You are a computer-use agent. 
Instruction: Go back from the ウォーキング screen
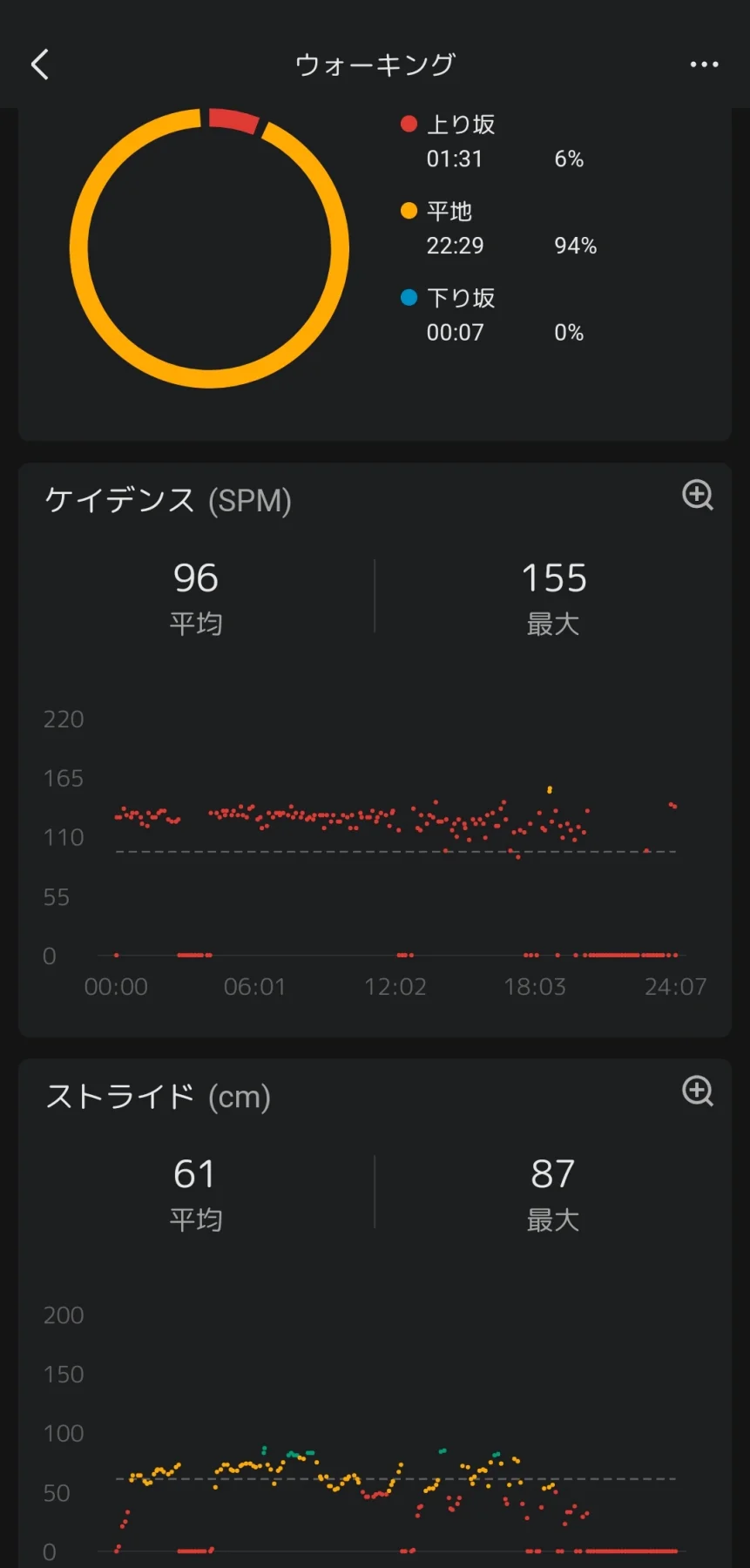coord(40,64)
